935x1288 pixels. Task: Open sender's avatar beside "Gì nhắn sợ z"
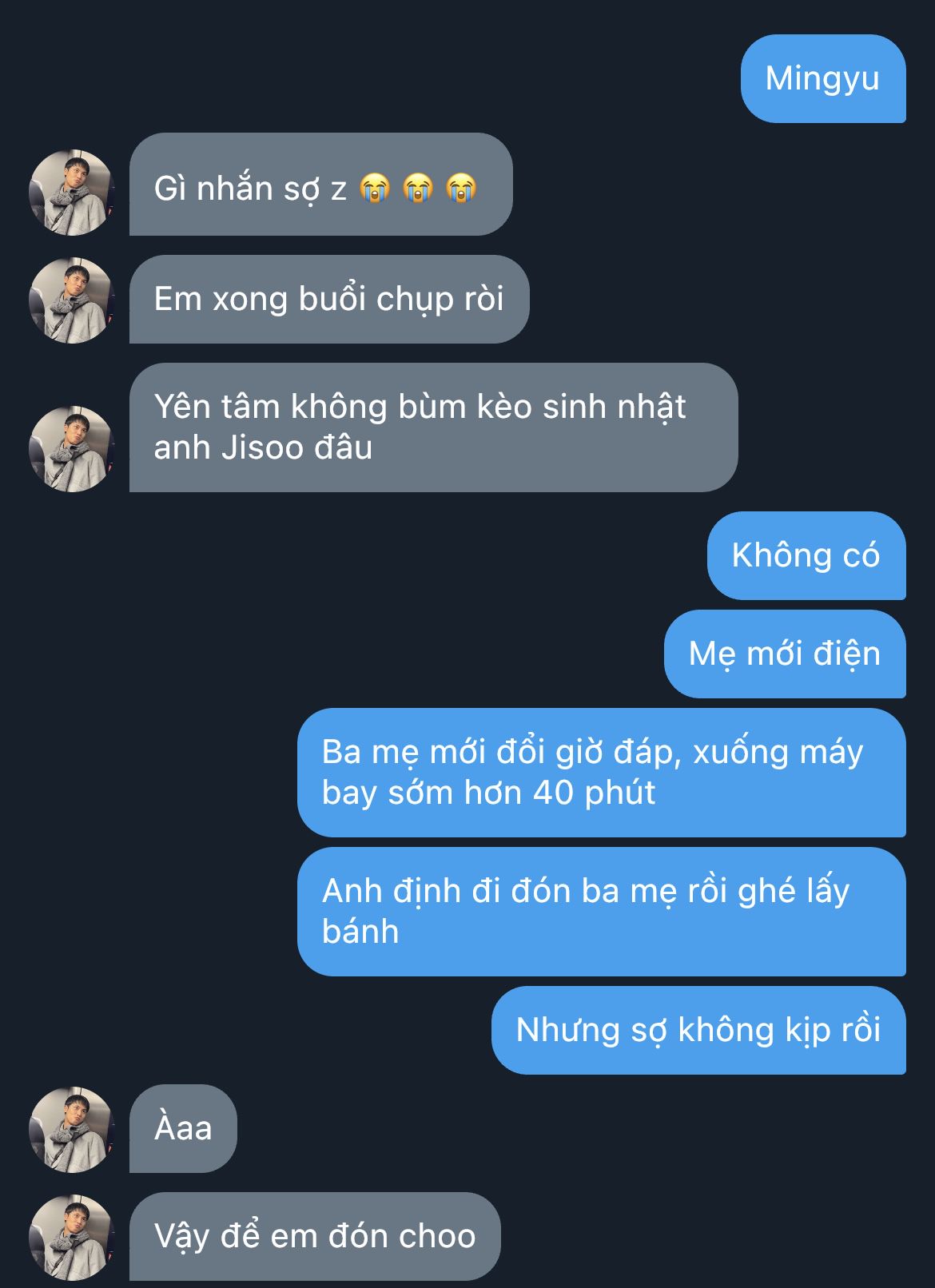tap(72, 193)
